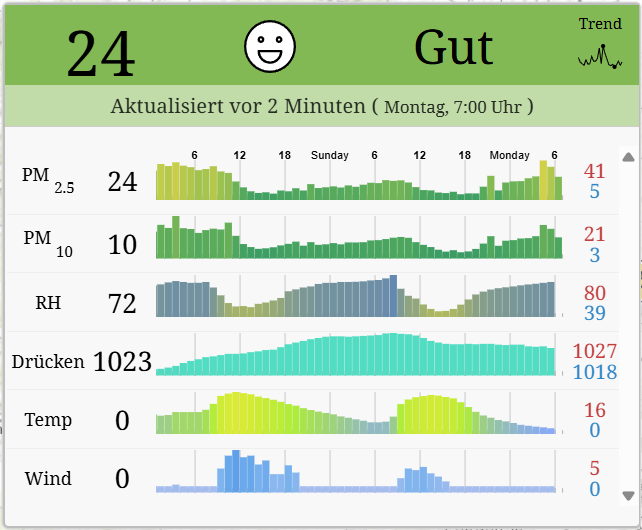Open the PM 2.5 history row
The height and width of the screenshot is (530, 642).
(x=356, y=182)
